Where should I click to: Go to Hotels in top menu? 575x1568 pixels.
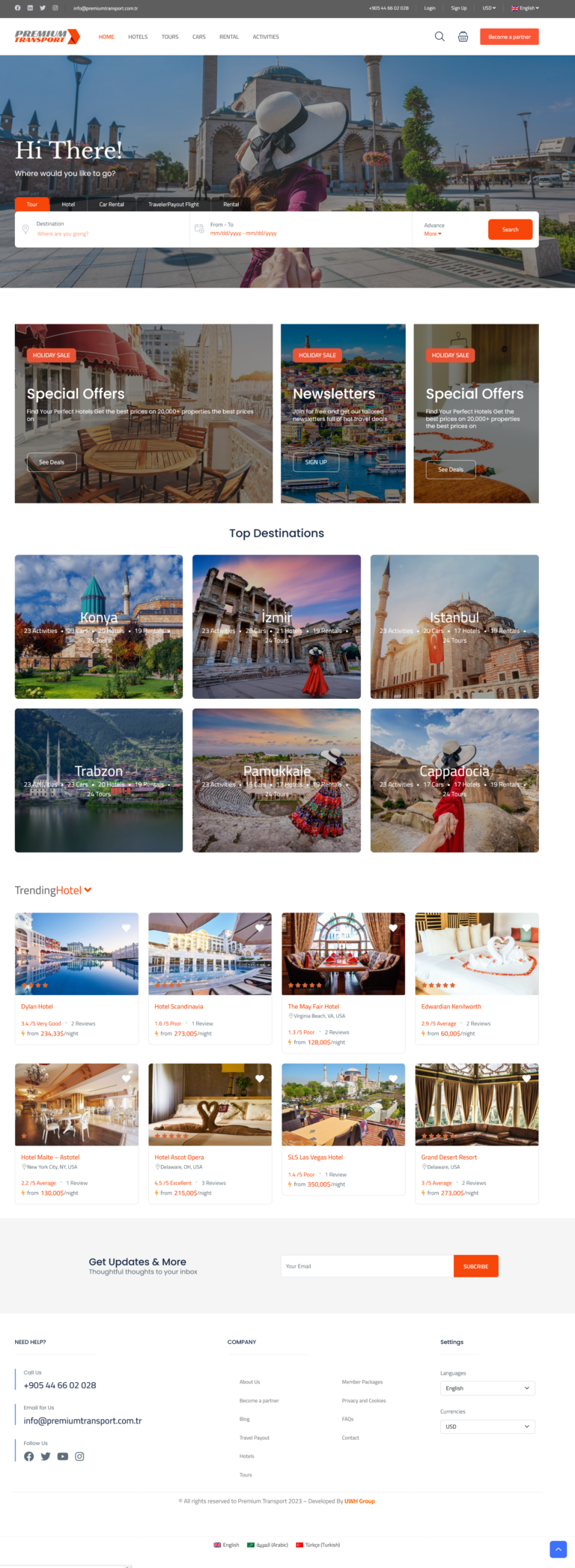point(138,37)
